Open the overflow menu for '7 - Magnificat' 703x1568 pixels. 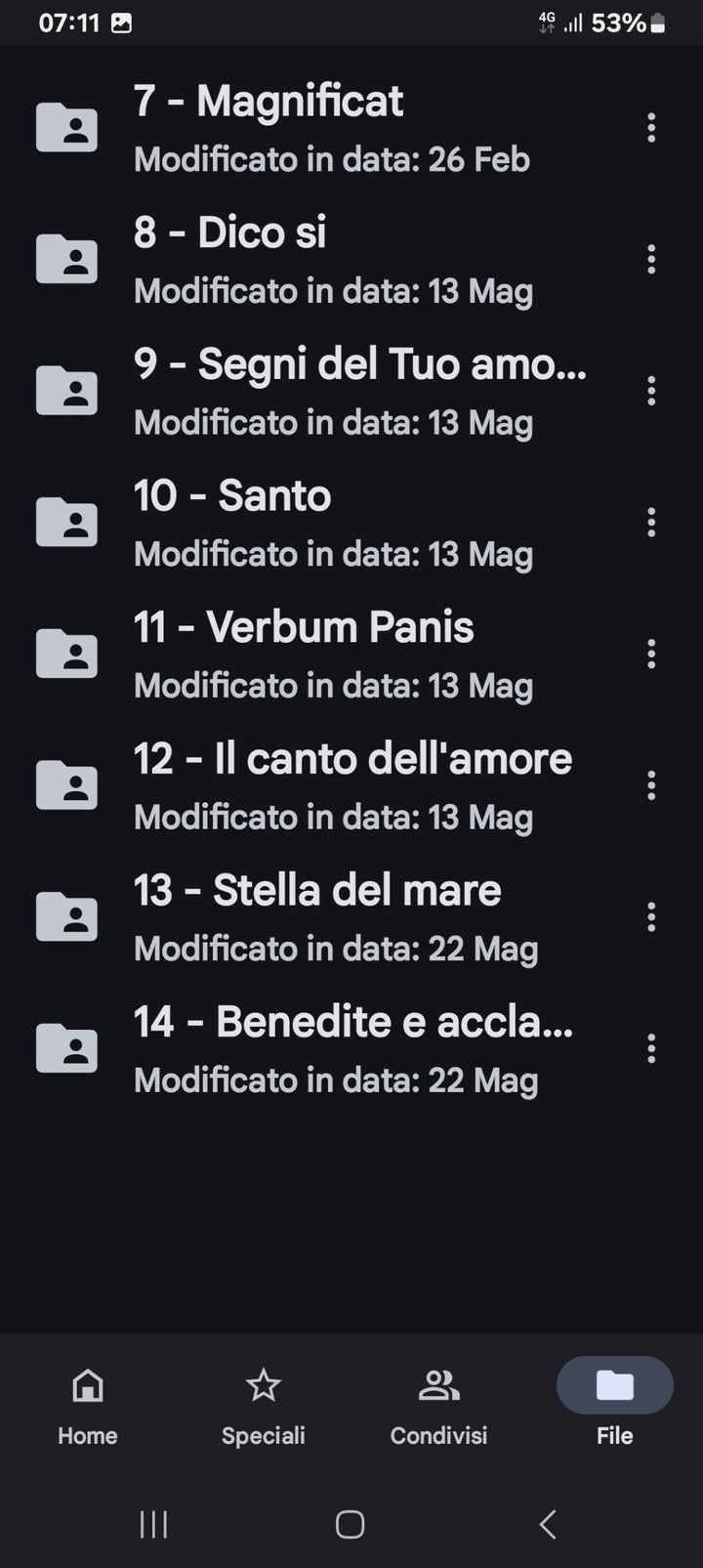651,126
